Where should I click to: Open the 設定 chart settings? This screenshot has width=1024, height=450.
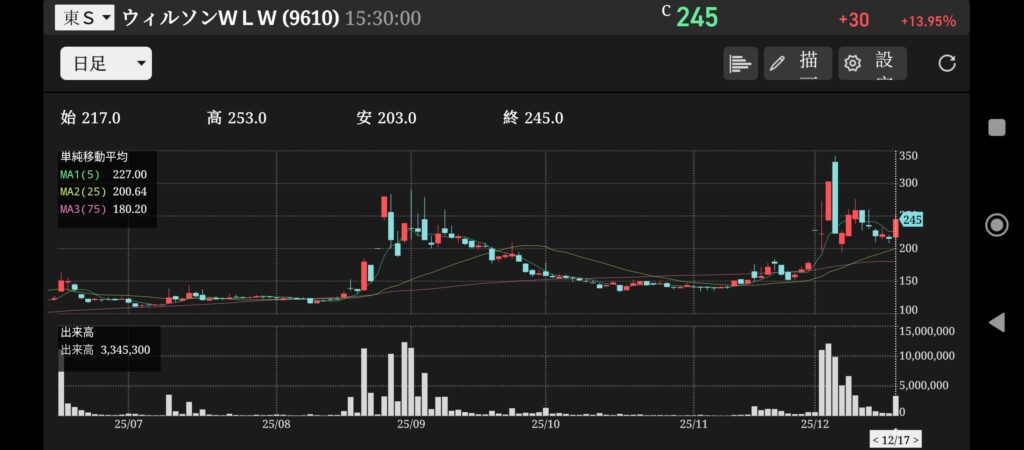(x=872, y=64)
